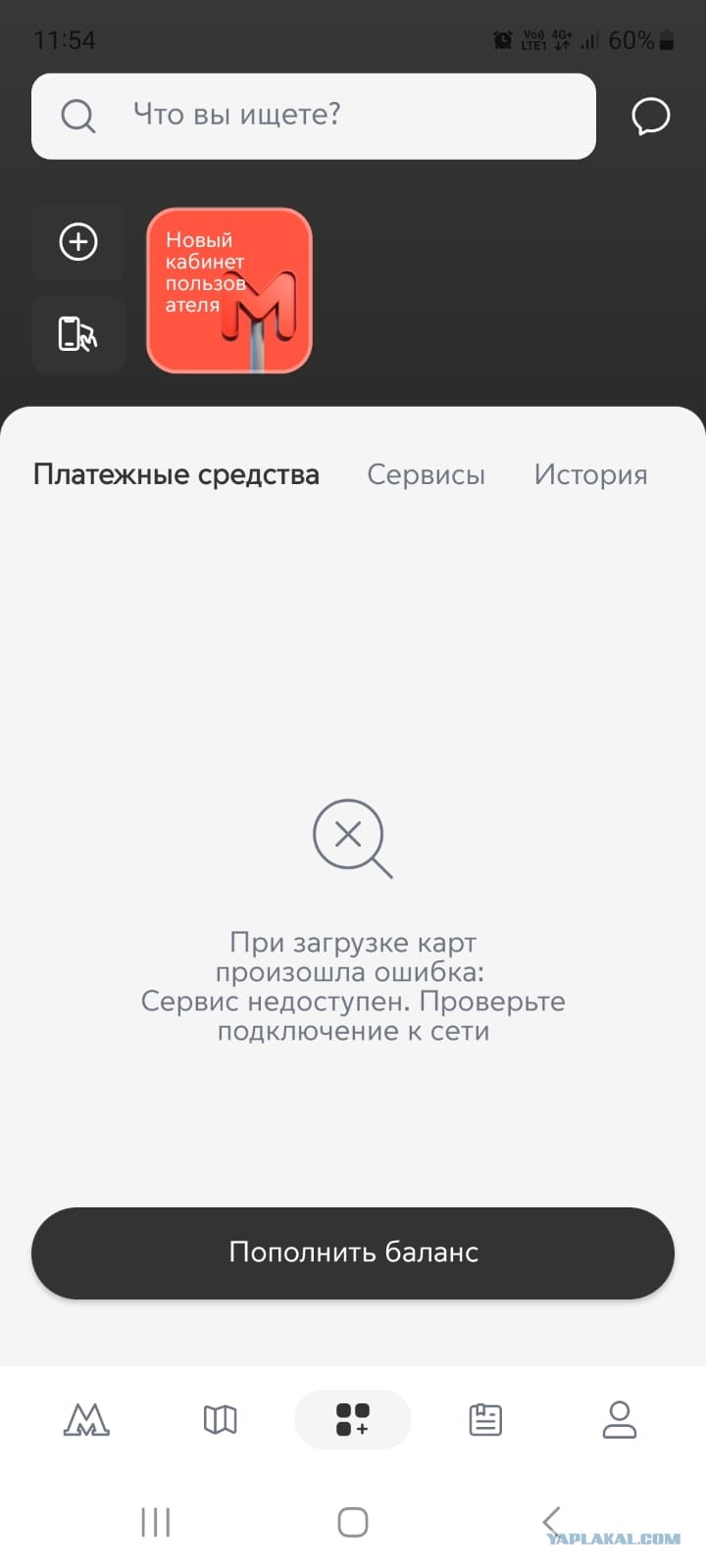Viewport: 706px width, 1568px height.
Task: Go to the profile tab in bottom bar
Action: point(620,1419)
